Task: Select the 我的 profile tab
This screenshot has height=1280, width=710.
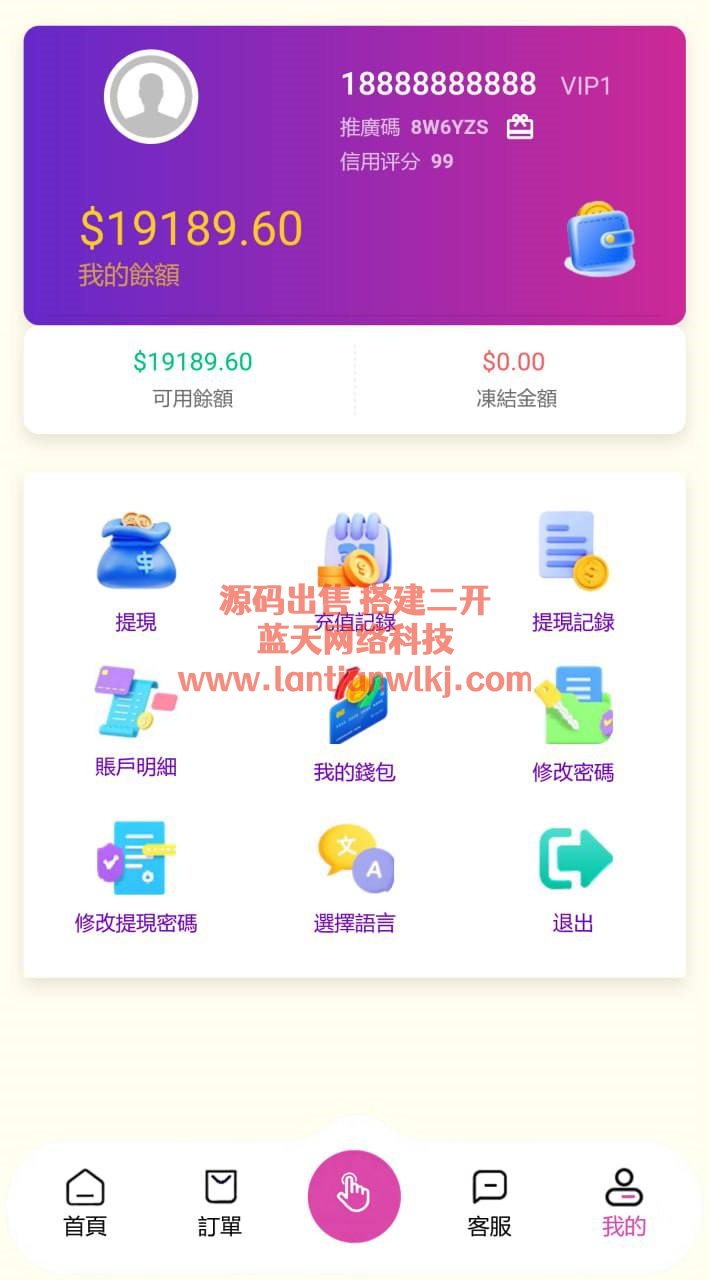Action: (x=624, y=1203)
